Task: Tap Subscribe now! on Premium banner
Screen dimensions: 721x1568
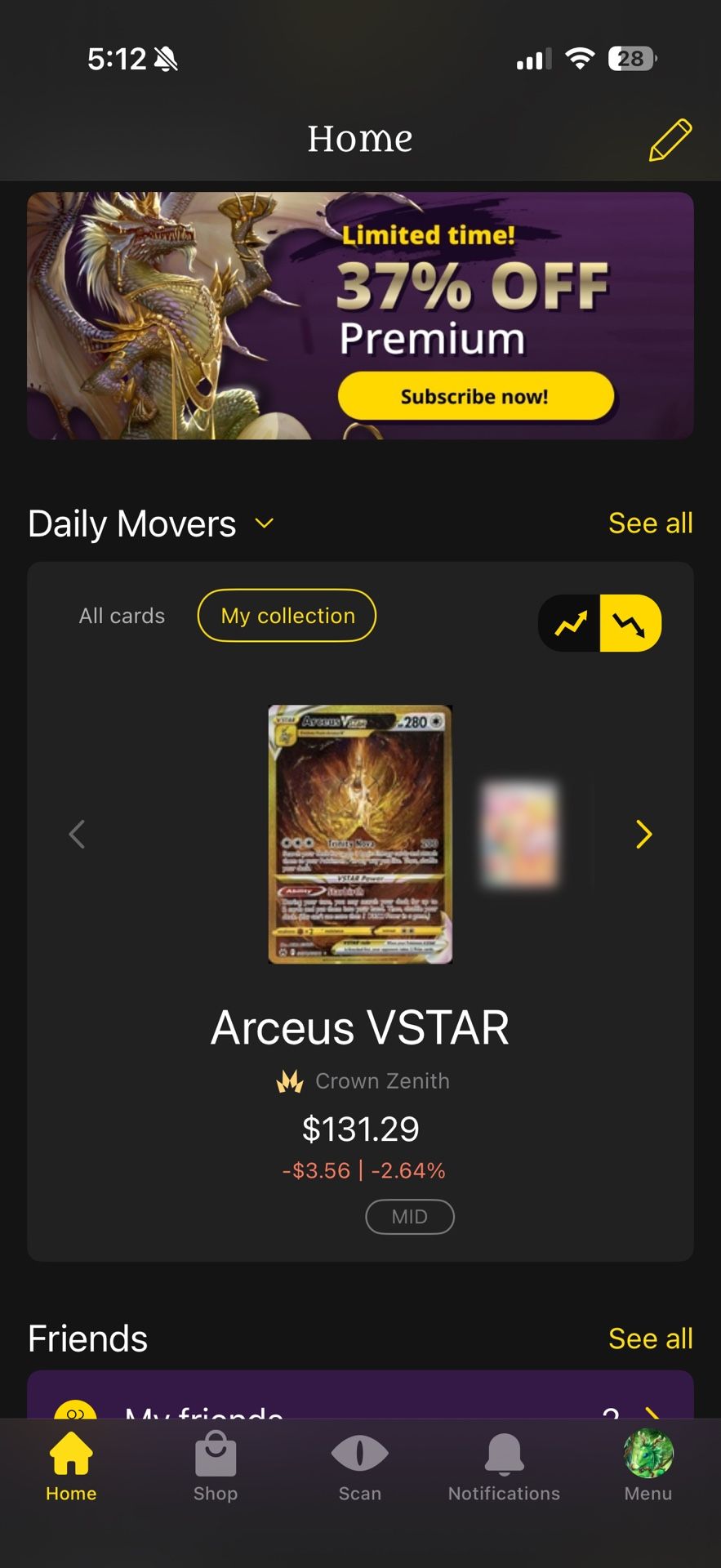Action: point(475,396)
